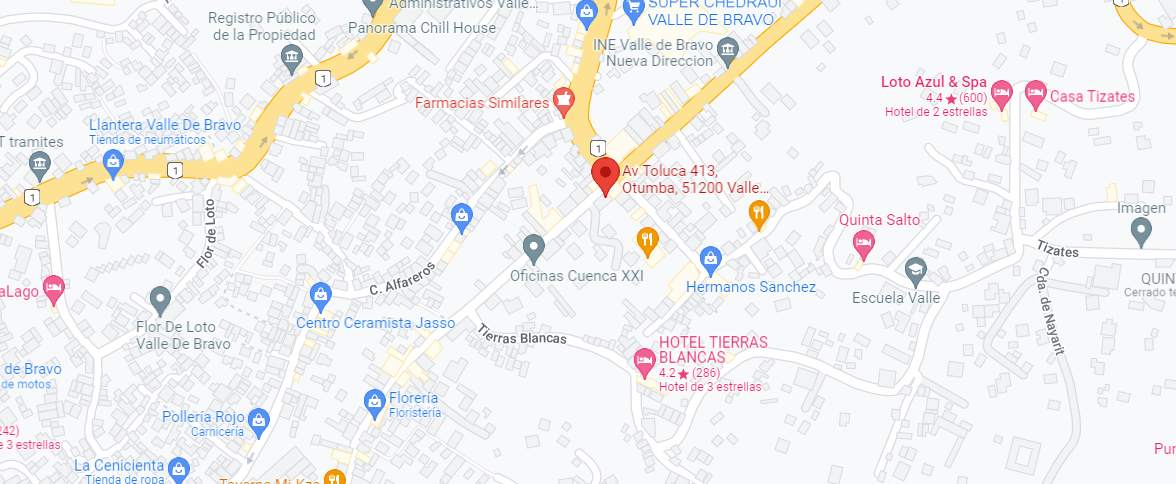1176x484 pixels.
Task: Open the Loto Azul & Spa hotel marker
Action: pos(1001,93)
